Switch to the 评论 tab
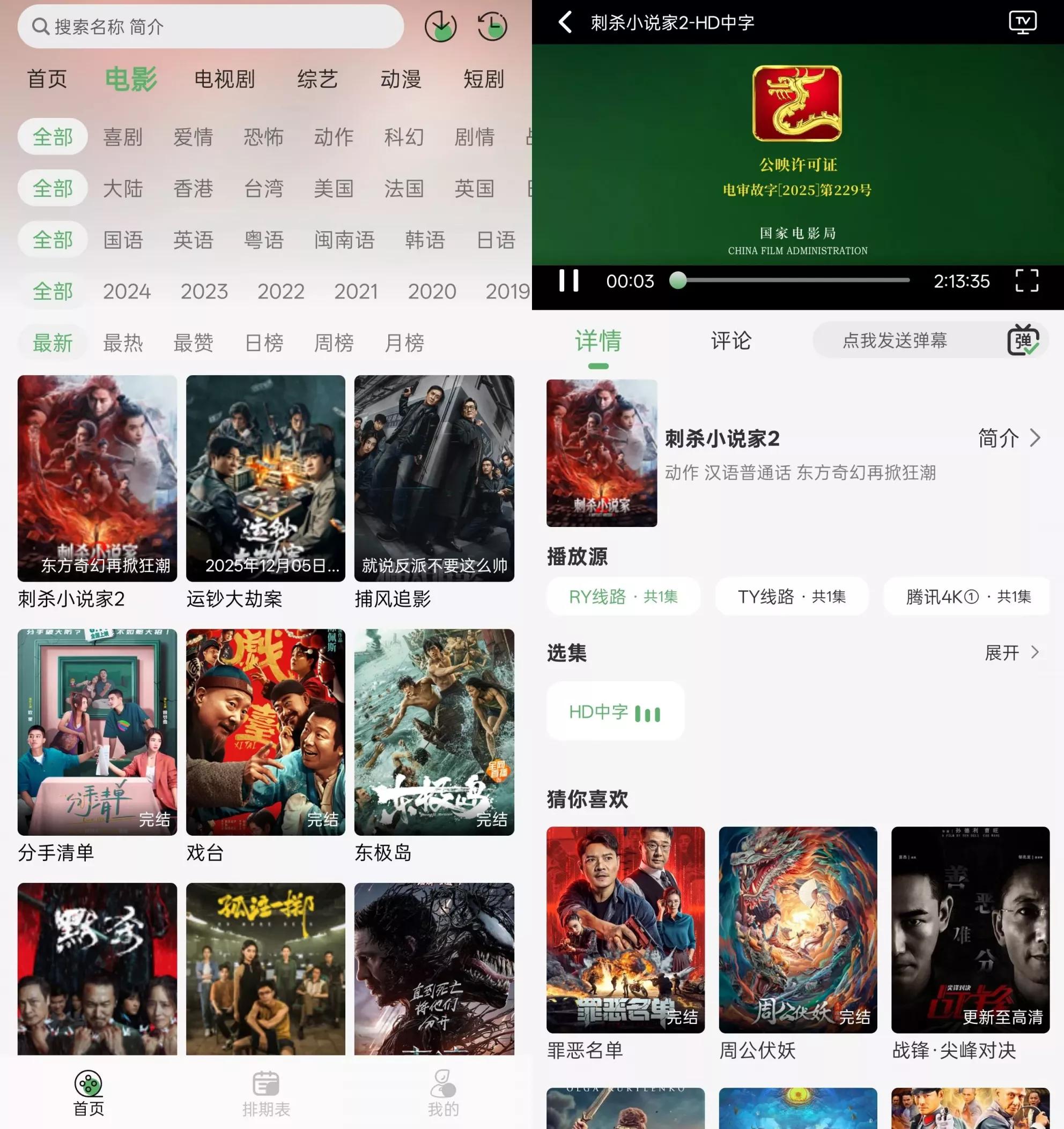The width and height of the screenshot is (1064, 1129). click(731, 341)
